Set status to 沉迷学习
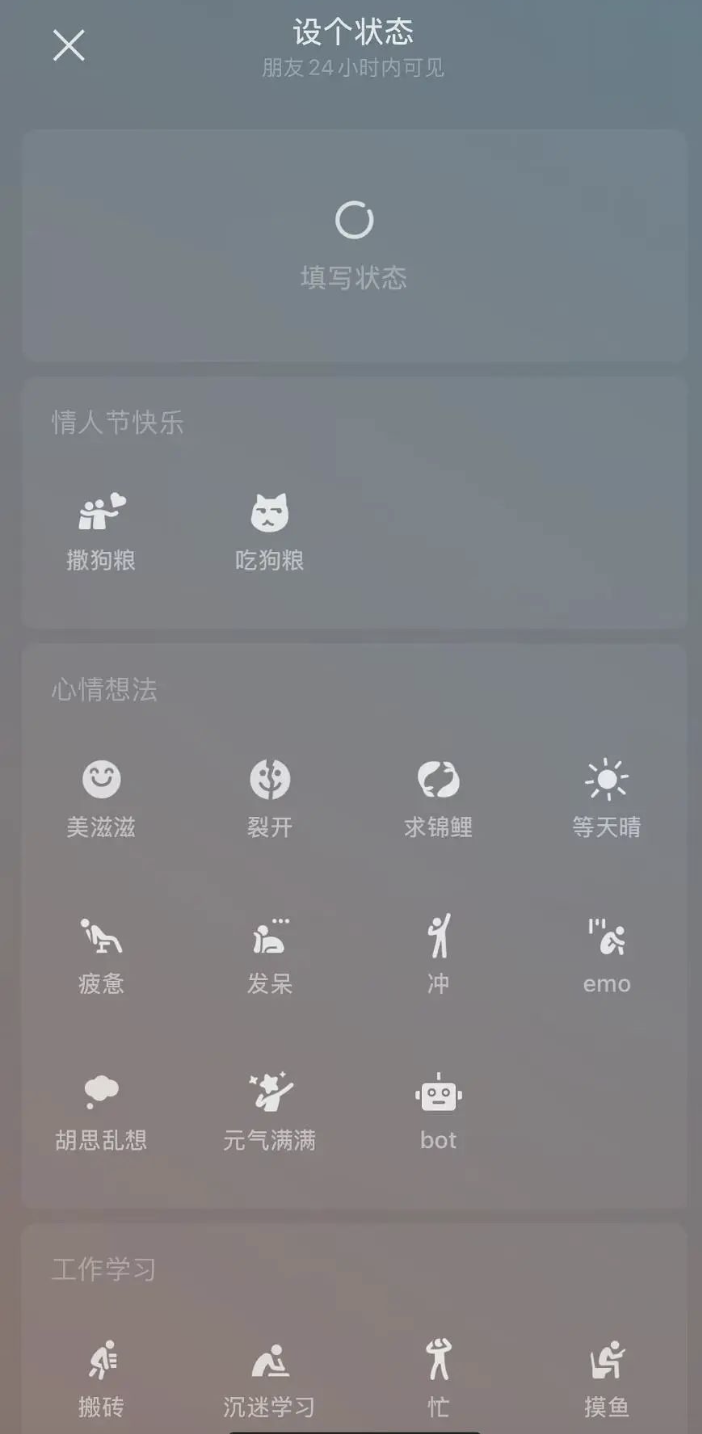The height and width of the screenshot is (1434, 702). point(269,1378)
